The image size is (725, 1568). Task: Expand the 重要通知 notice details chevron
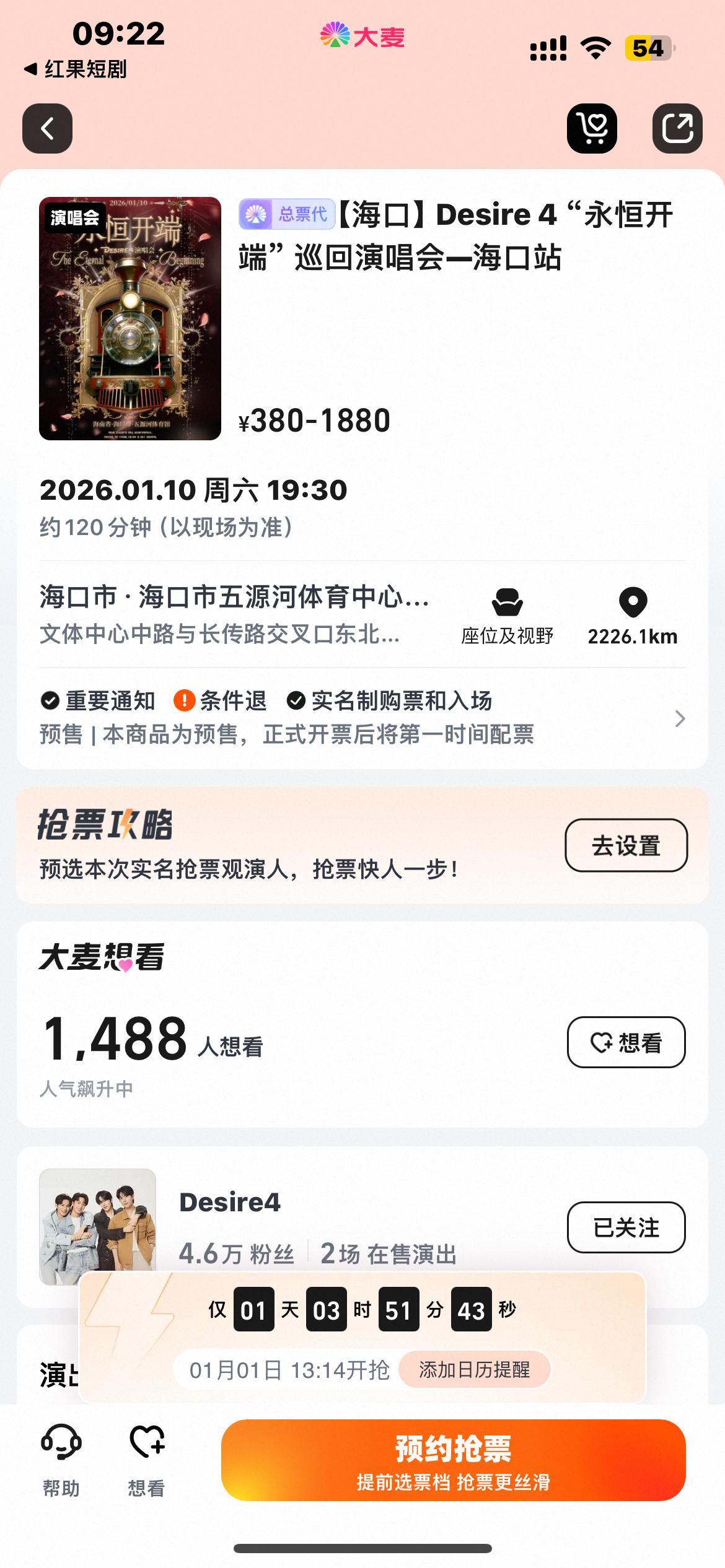[679, 718]
